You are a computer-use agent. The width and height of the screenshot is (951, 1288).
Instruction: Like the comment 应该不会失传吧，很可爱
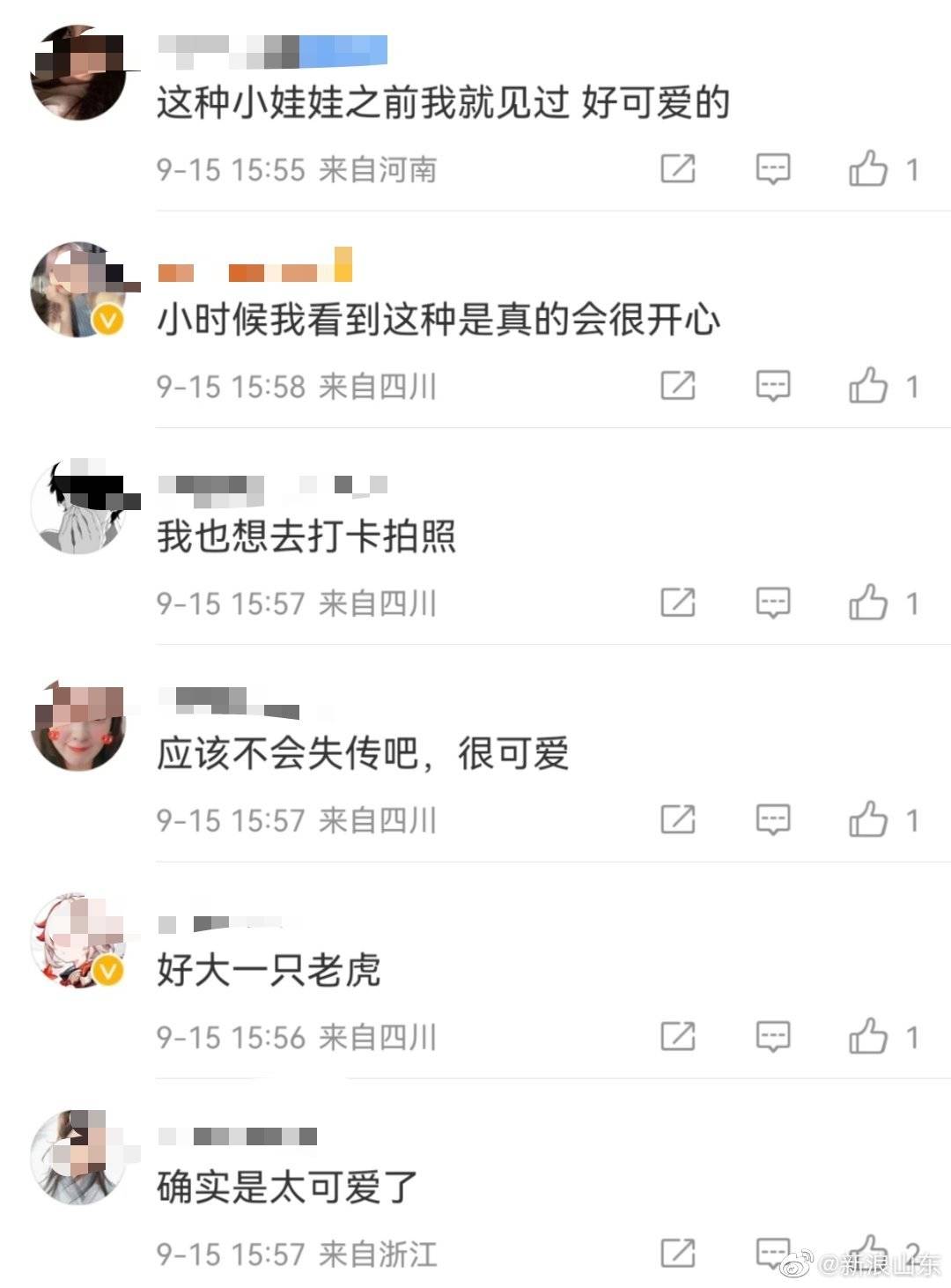[868, 819]
